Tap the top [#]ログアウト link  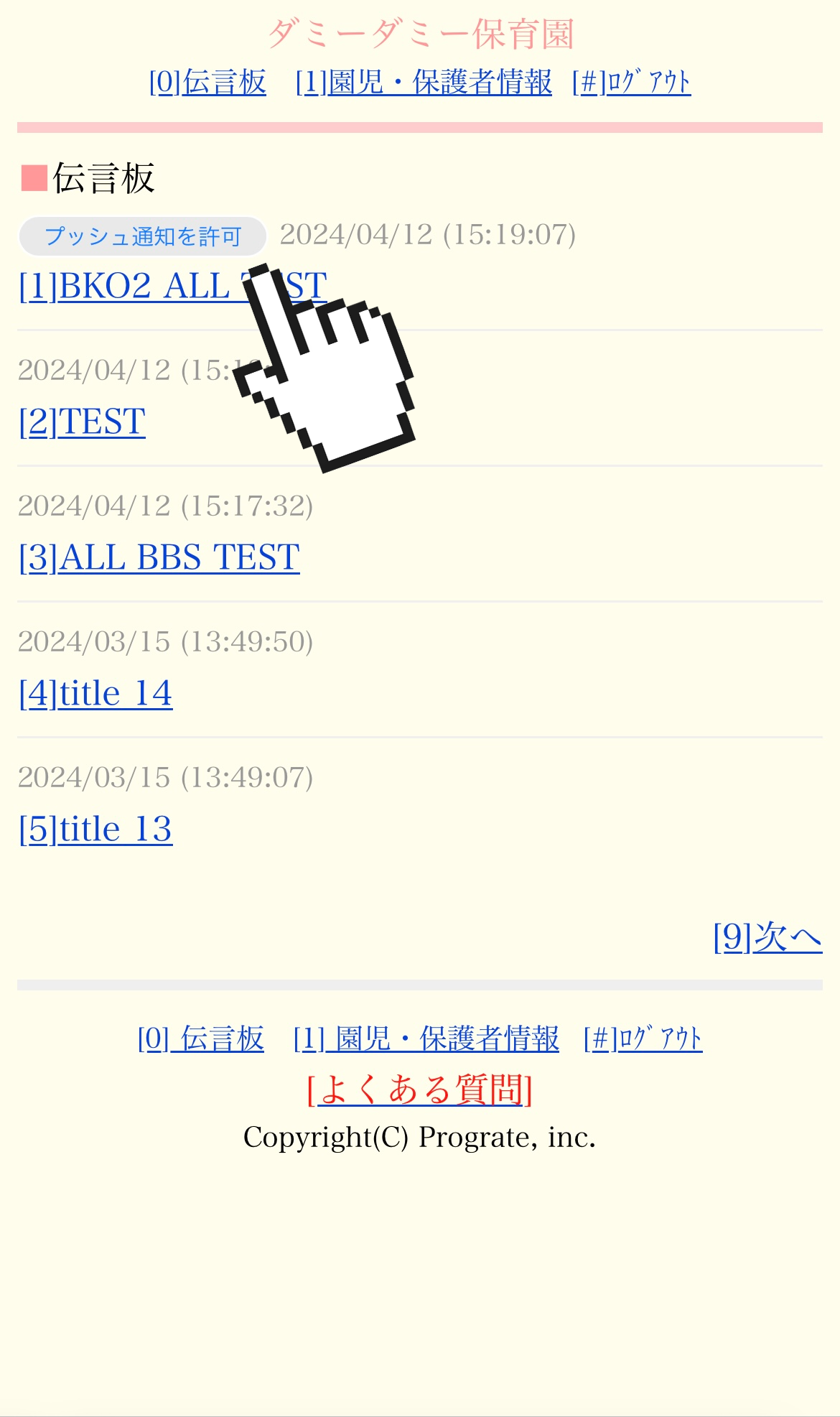(631, 83)
